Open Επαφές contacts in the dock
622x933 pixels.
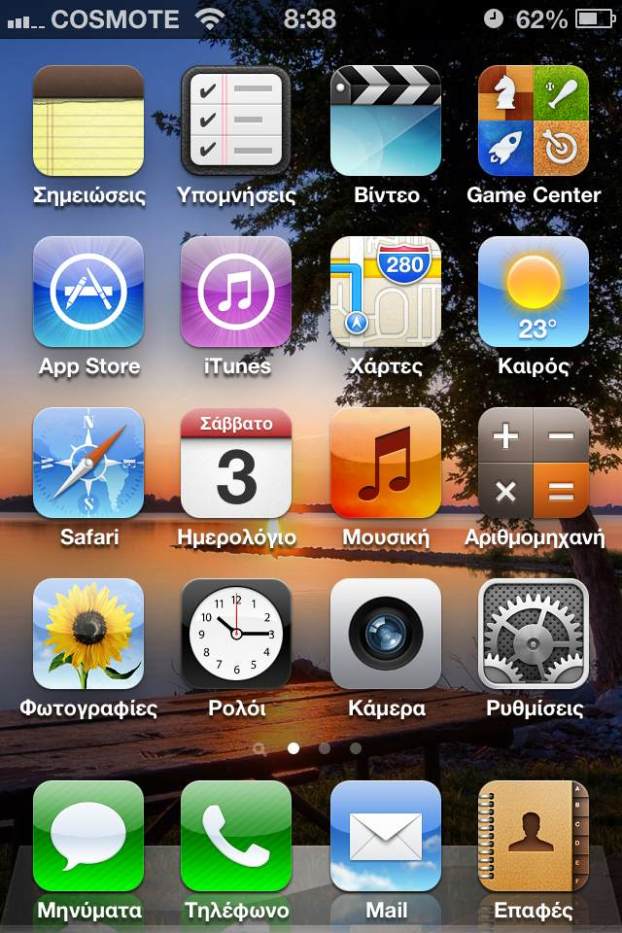point(533,836)
